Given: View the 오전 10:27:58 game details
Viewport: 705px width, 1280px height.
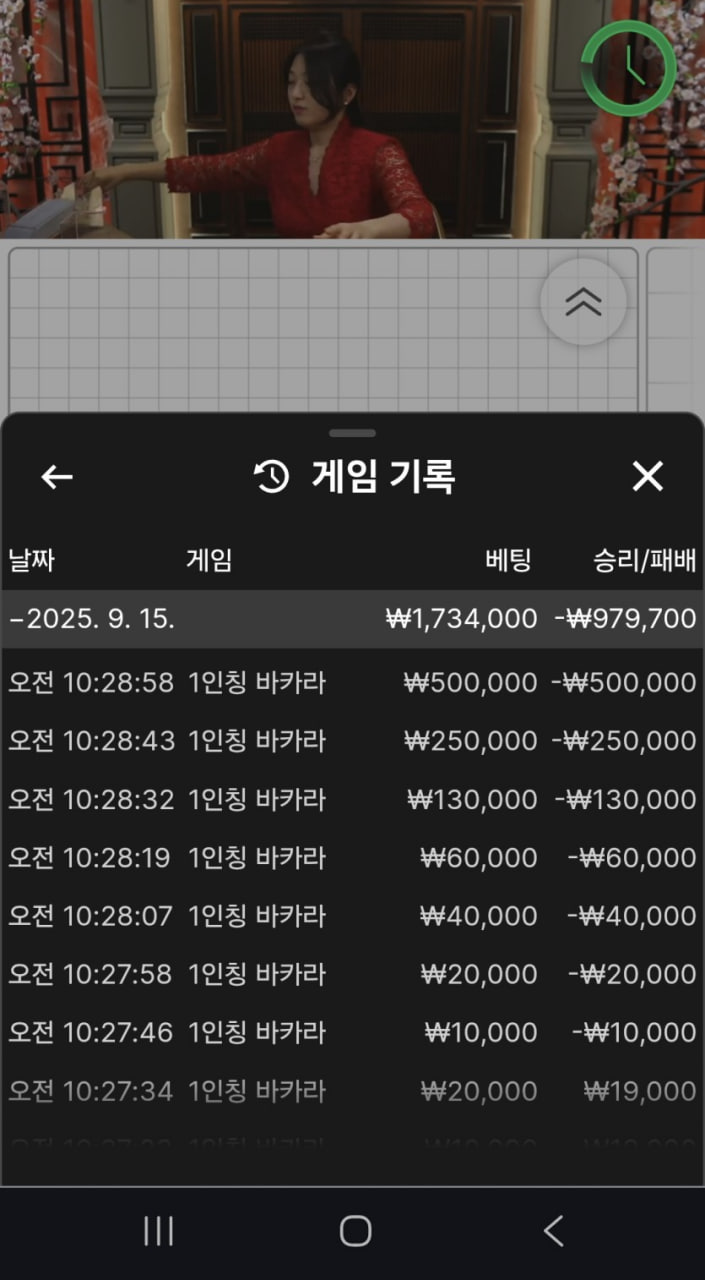Looking at the screenshot, I should coord(352,973).
